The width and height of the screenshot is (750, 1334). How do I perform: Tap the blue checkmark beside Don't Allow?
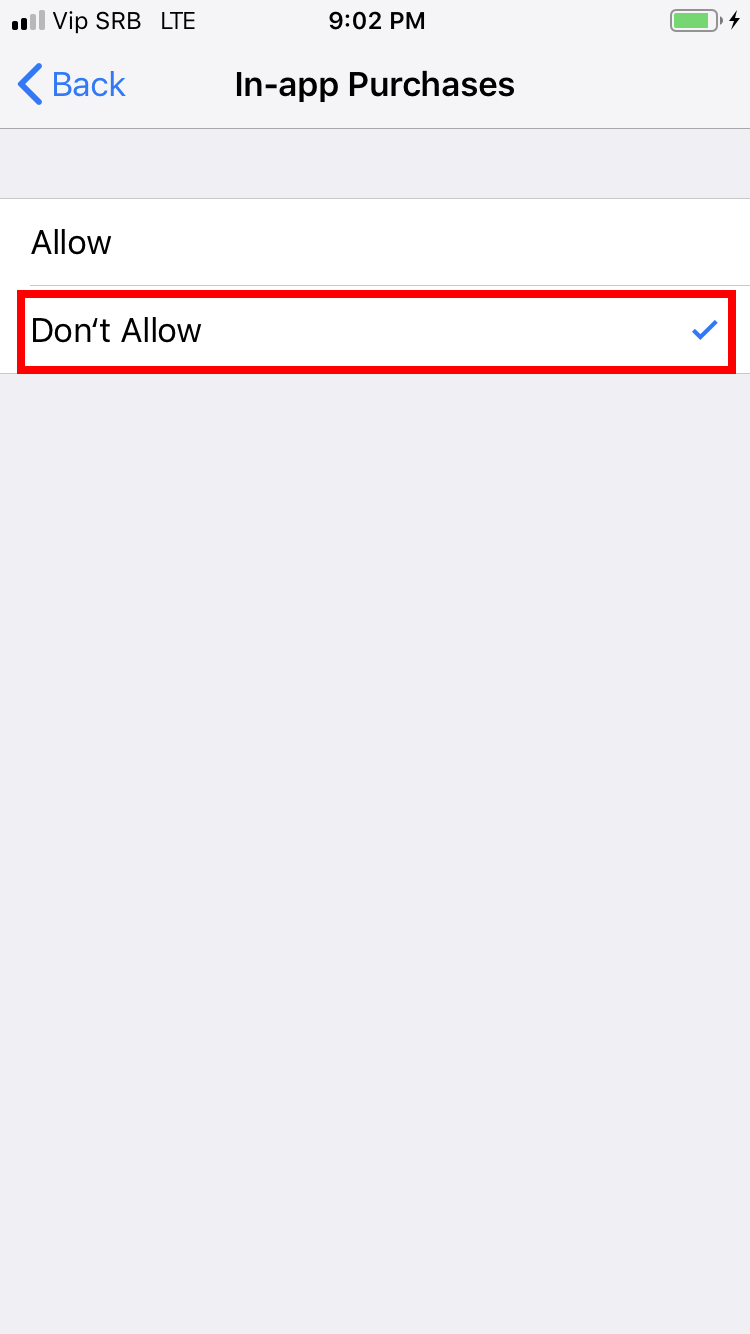pos(706,330)
